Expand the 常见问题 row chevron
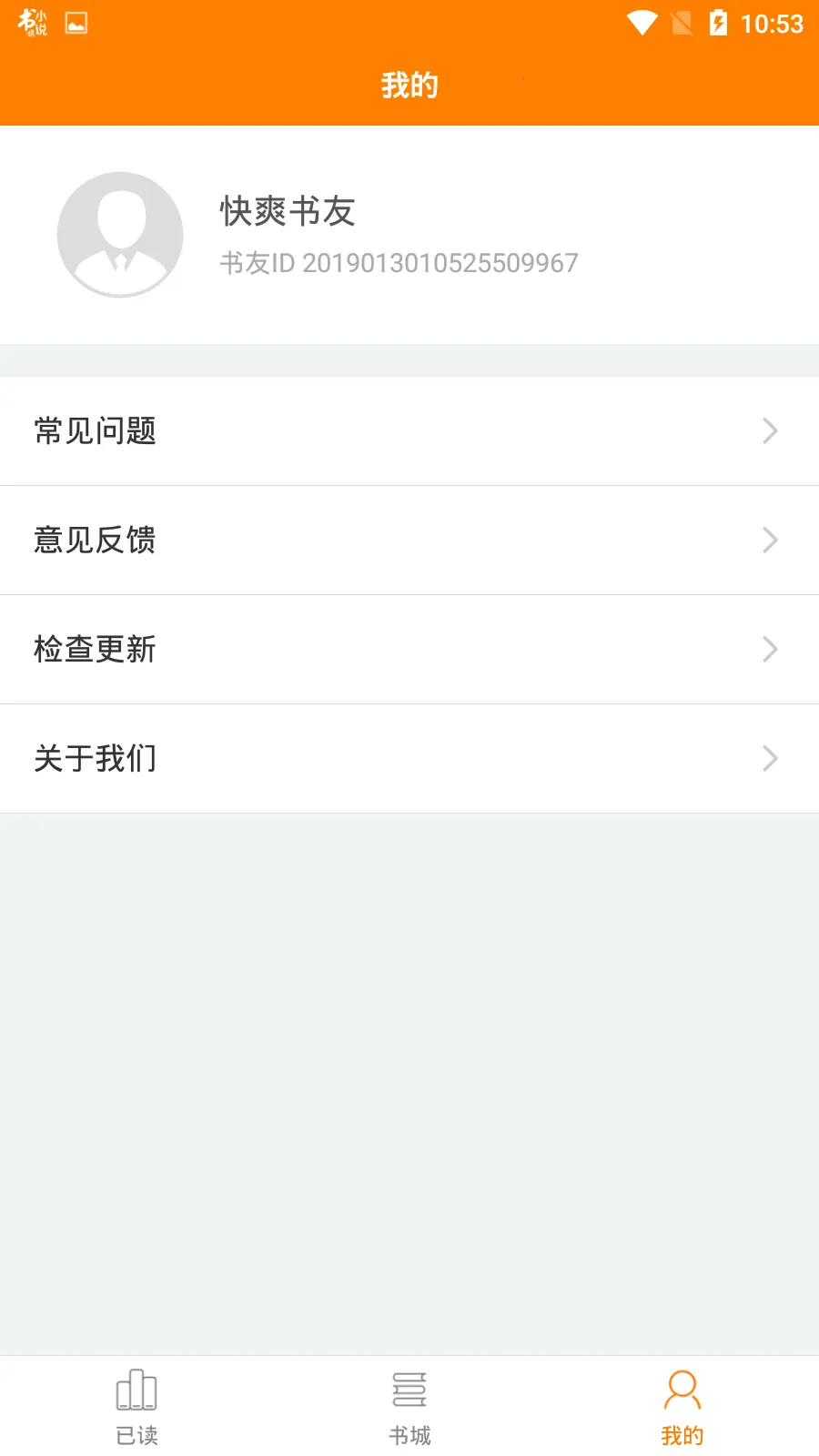The width and height of the screenshot is (819, 1456). pyautogui.click(x=769, y=431)
